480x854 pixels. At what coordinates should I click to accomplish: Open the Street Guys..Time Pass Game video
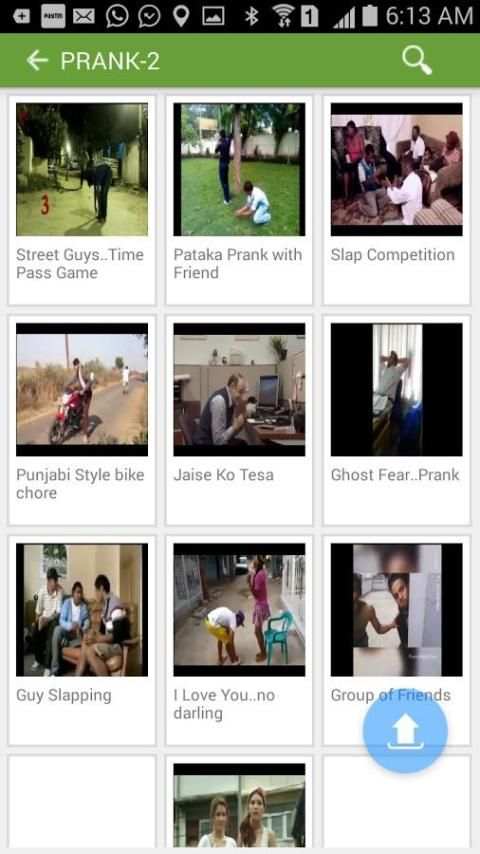(82, 200)
